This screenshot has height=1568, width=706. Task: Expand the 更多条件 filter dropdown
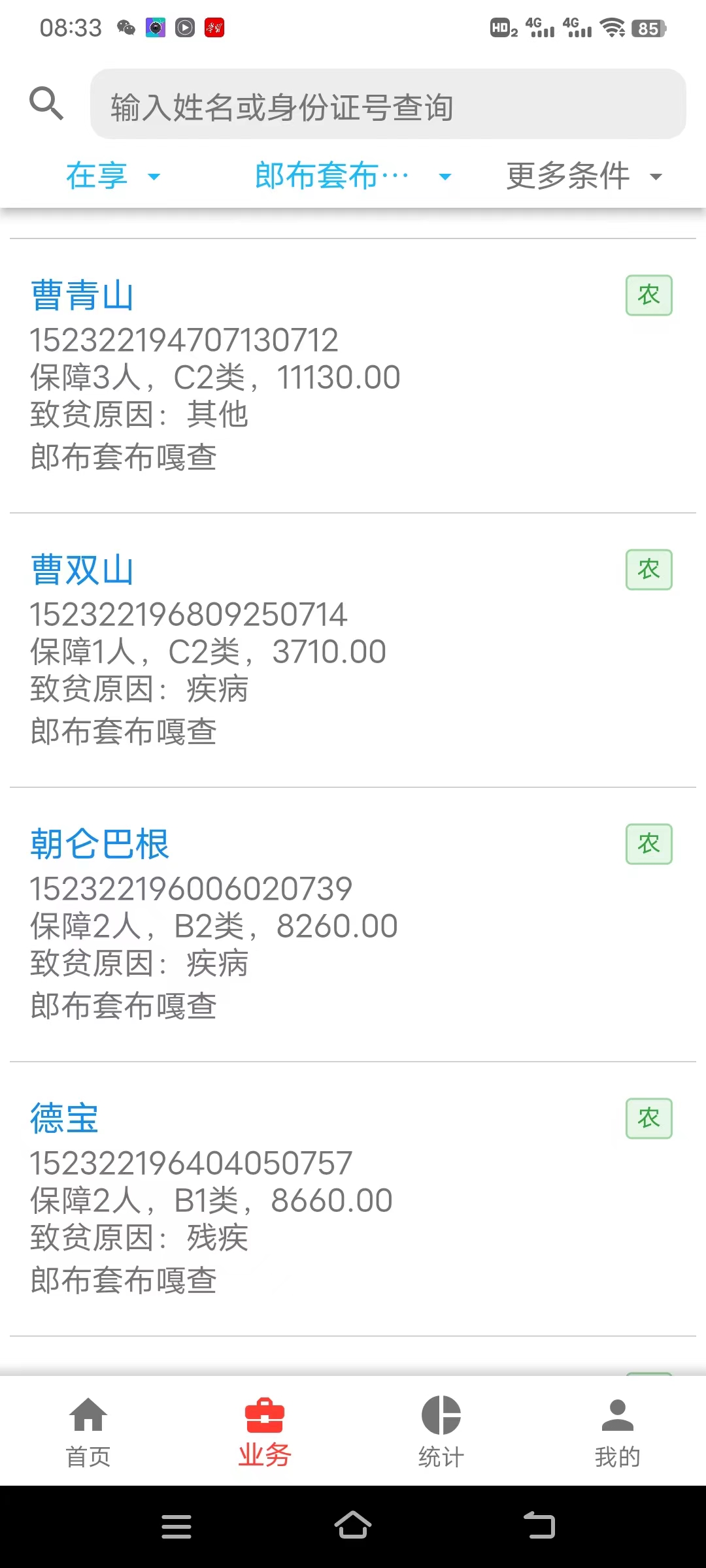click(585, 176)
